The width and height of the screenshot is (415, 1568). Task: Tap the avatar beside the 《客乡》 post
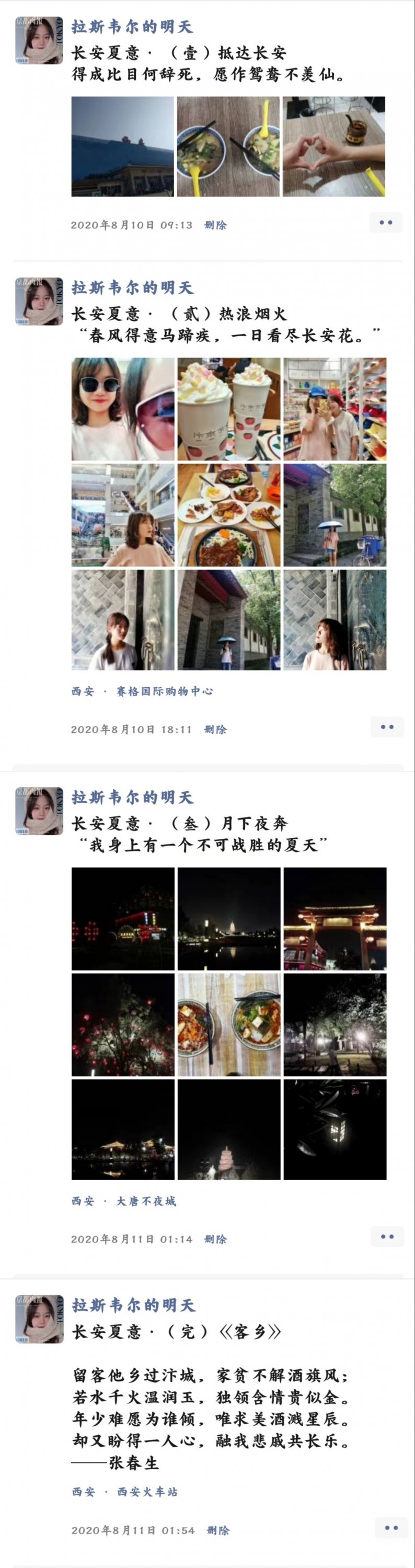(39, 1319)
